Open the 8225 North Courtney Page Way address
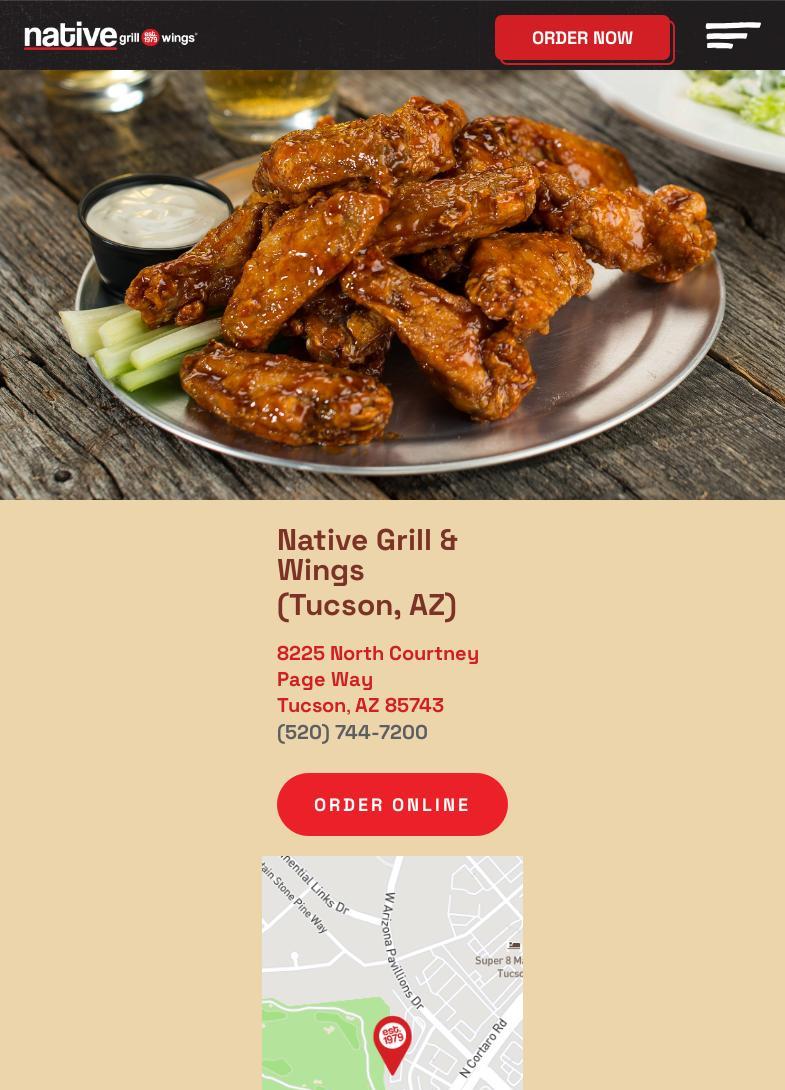The width and height of the screenshot is (785, 1090). pyautogui.click(x=377, y=678)
